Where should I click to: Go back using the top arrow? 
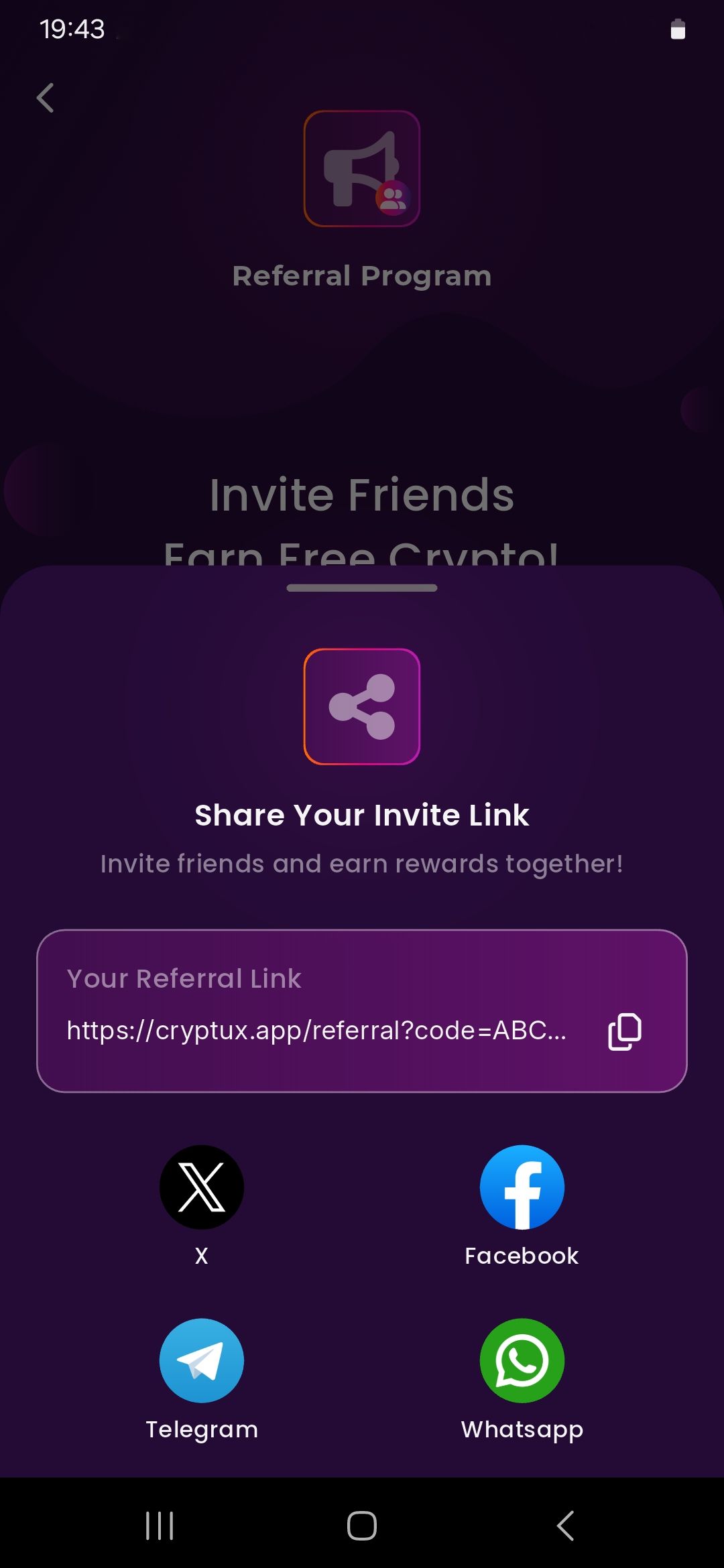coord(45,98)
